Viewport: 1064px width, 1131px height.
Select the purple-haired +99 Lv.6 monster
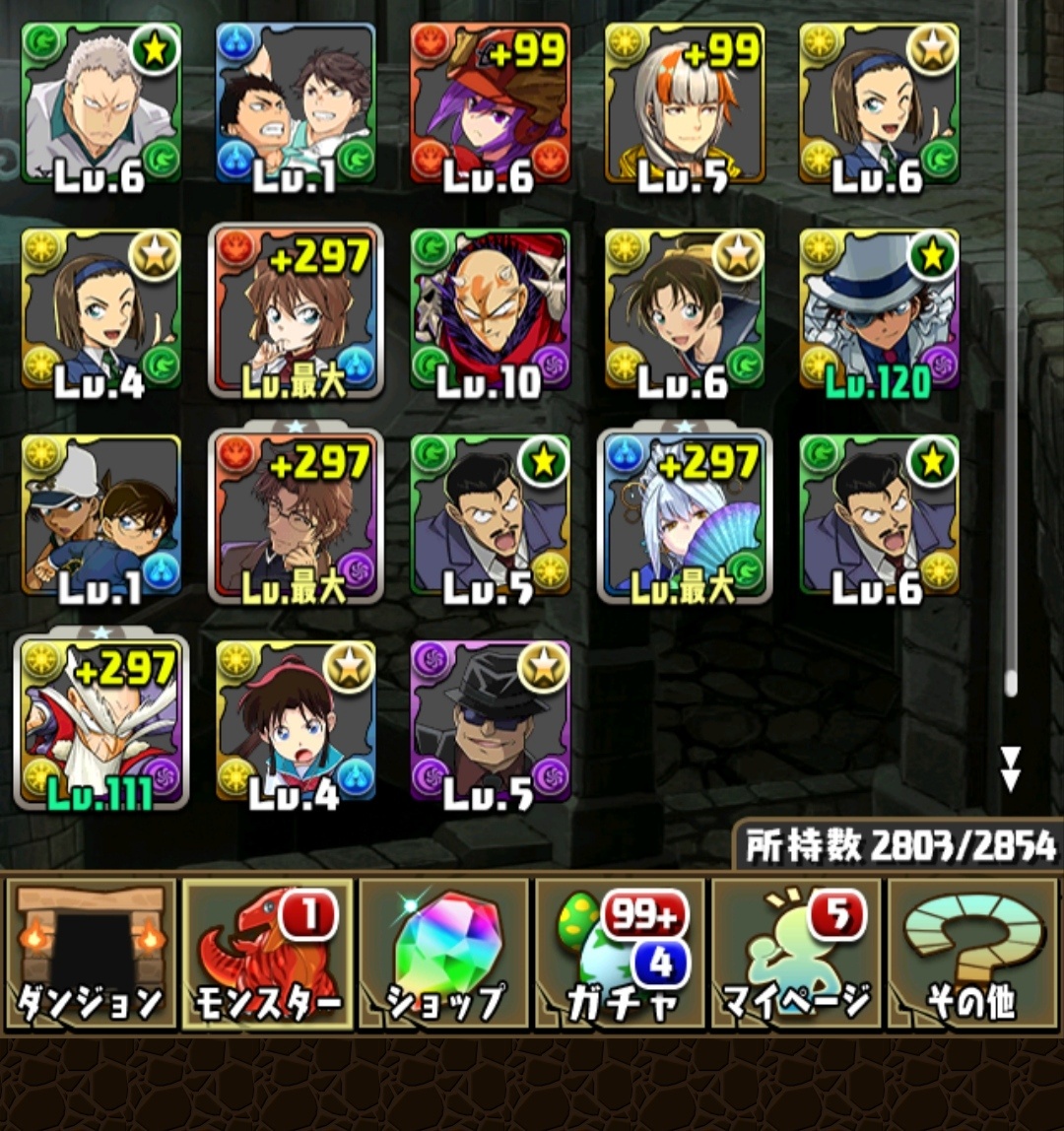click(x=490, y=103)
